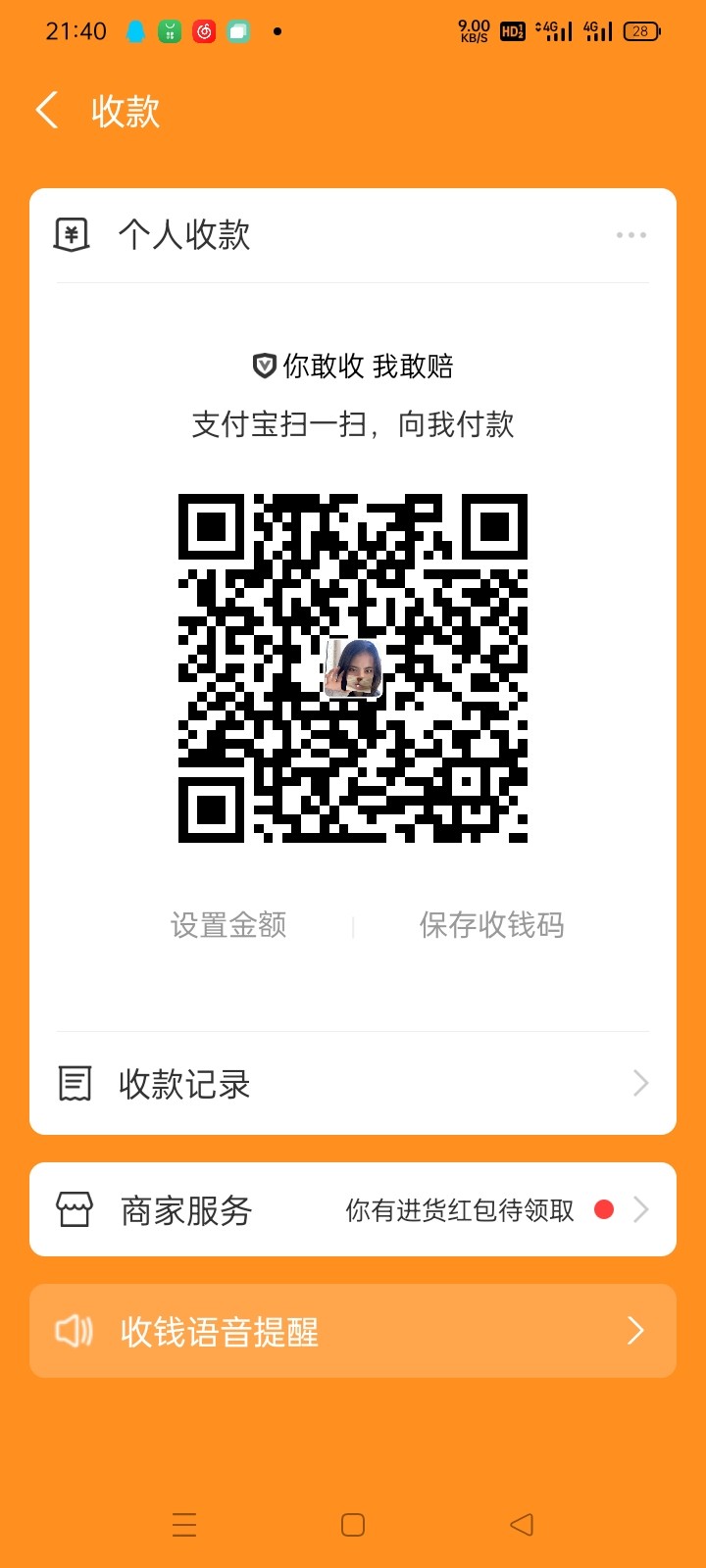Tap the system home button
Image resolution: width=706 pixels, height=1568 pixels.
353,1525
